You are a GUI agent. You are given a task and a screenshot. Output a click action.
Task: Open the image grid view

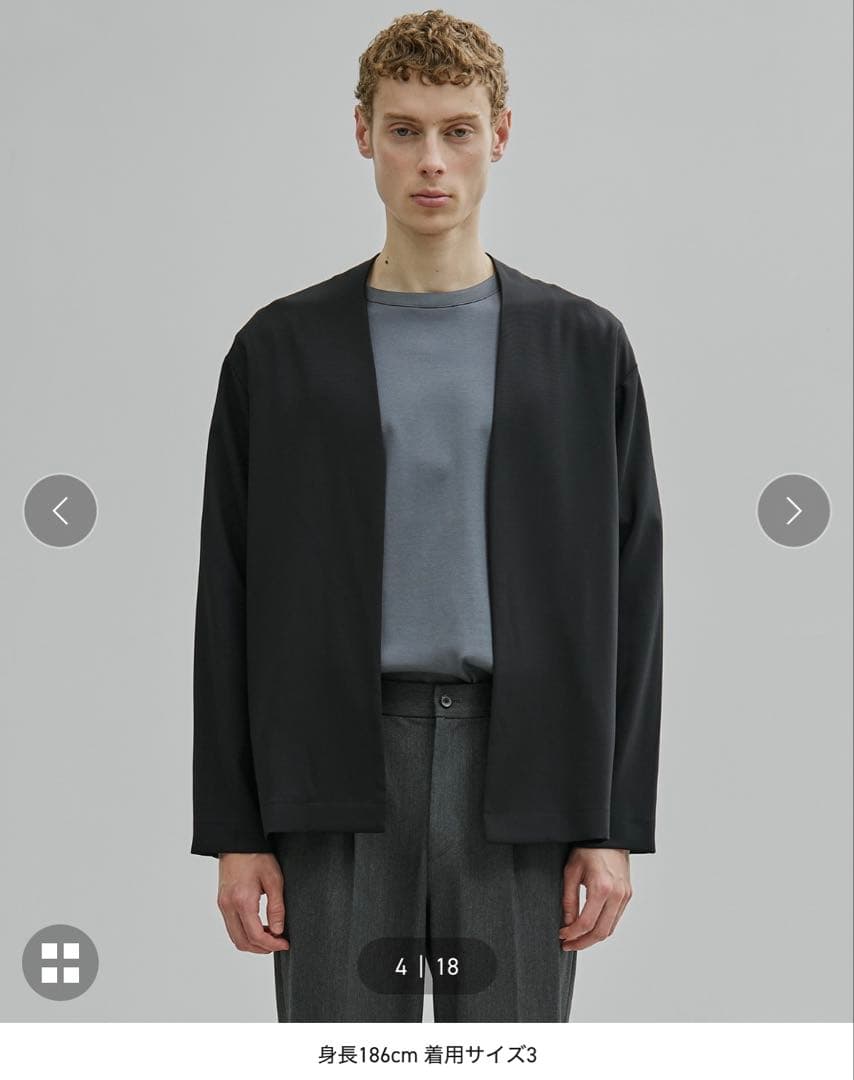pyautogui.click(x=60, y=962)
